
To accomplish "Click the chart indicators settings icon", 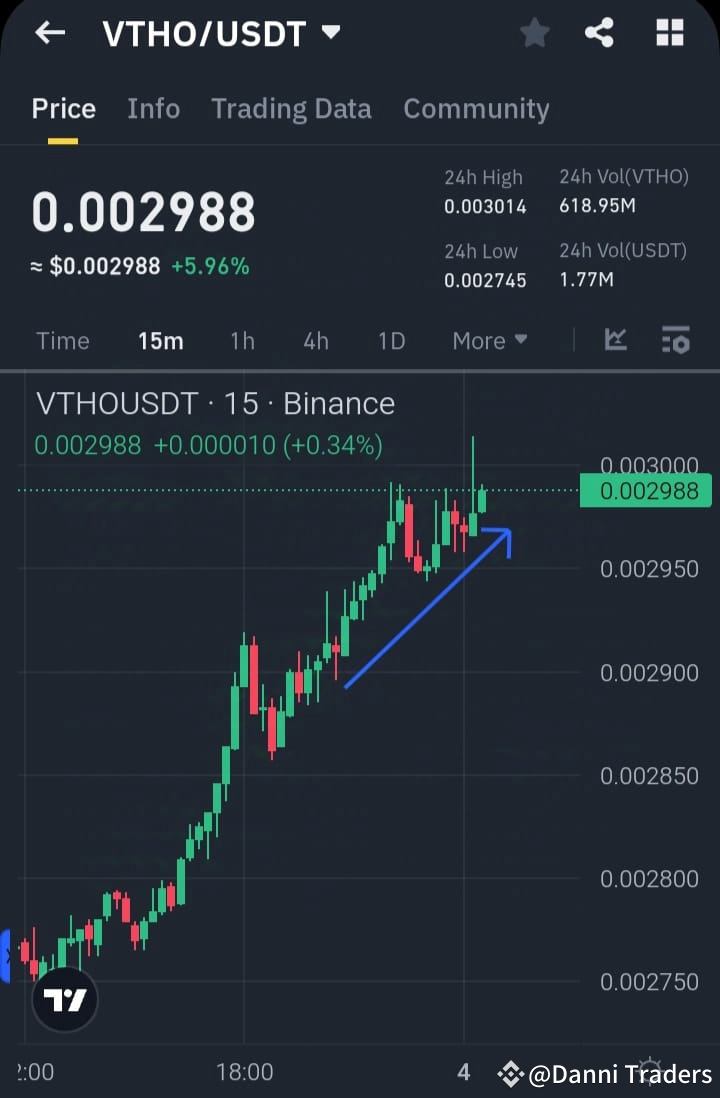I will [x=676, y=340].
